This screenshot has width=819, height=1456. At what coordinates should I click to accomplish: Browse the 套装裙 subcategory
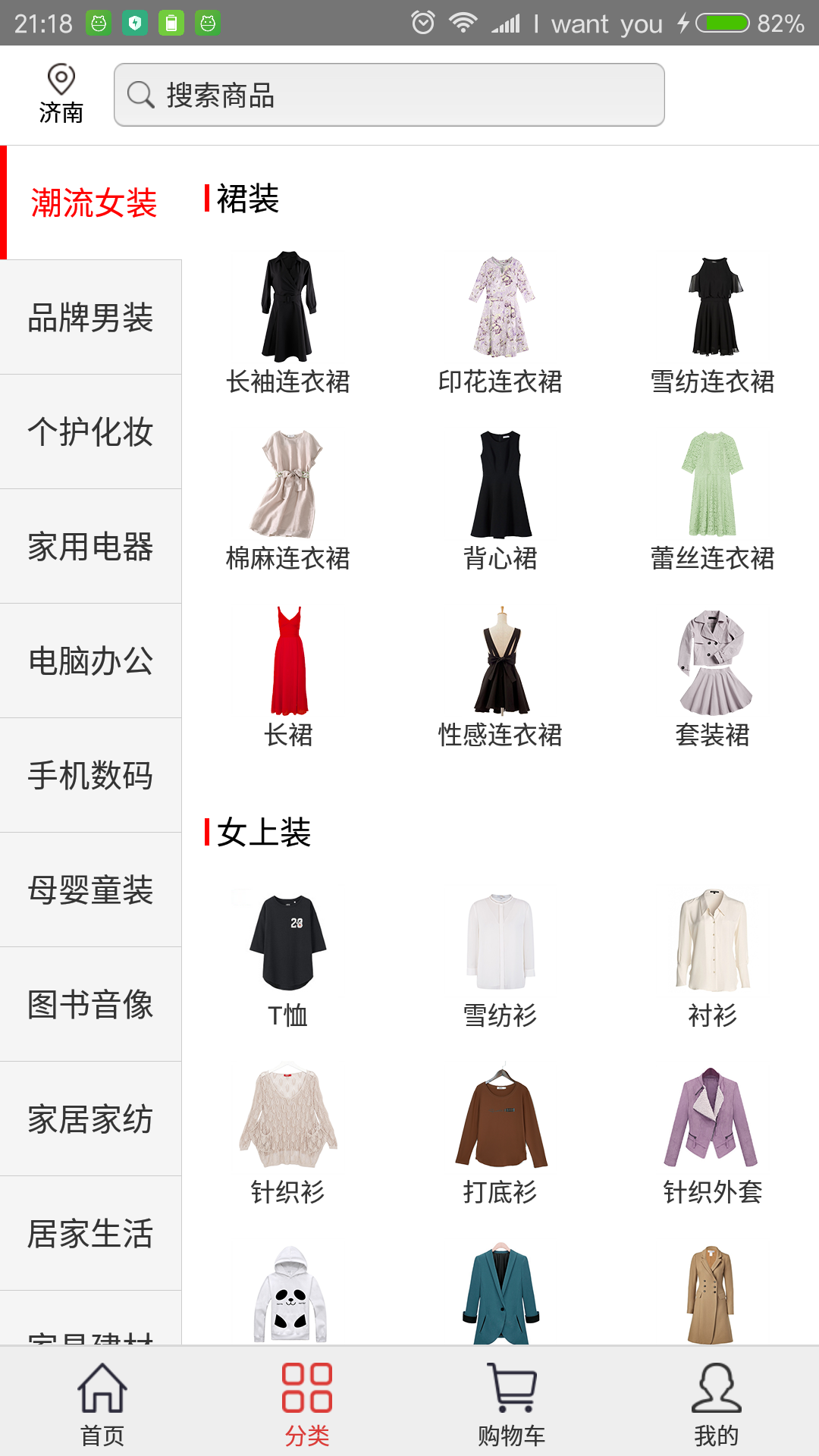pyautogui.click(x=713, y=676)
